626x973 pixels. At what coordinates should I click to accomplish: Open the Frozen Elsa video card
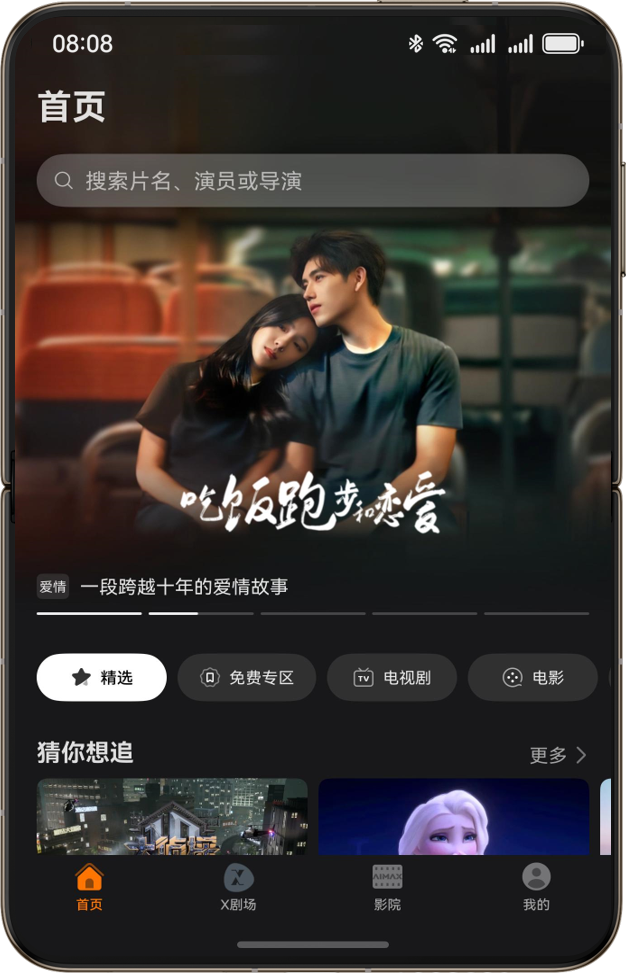click(x=454, y=816)
